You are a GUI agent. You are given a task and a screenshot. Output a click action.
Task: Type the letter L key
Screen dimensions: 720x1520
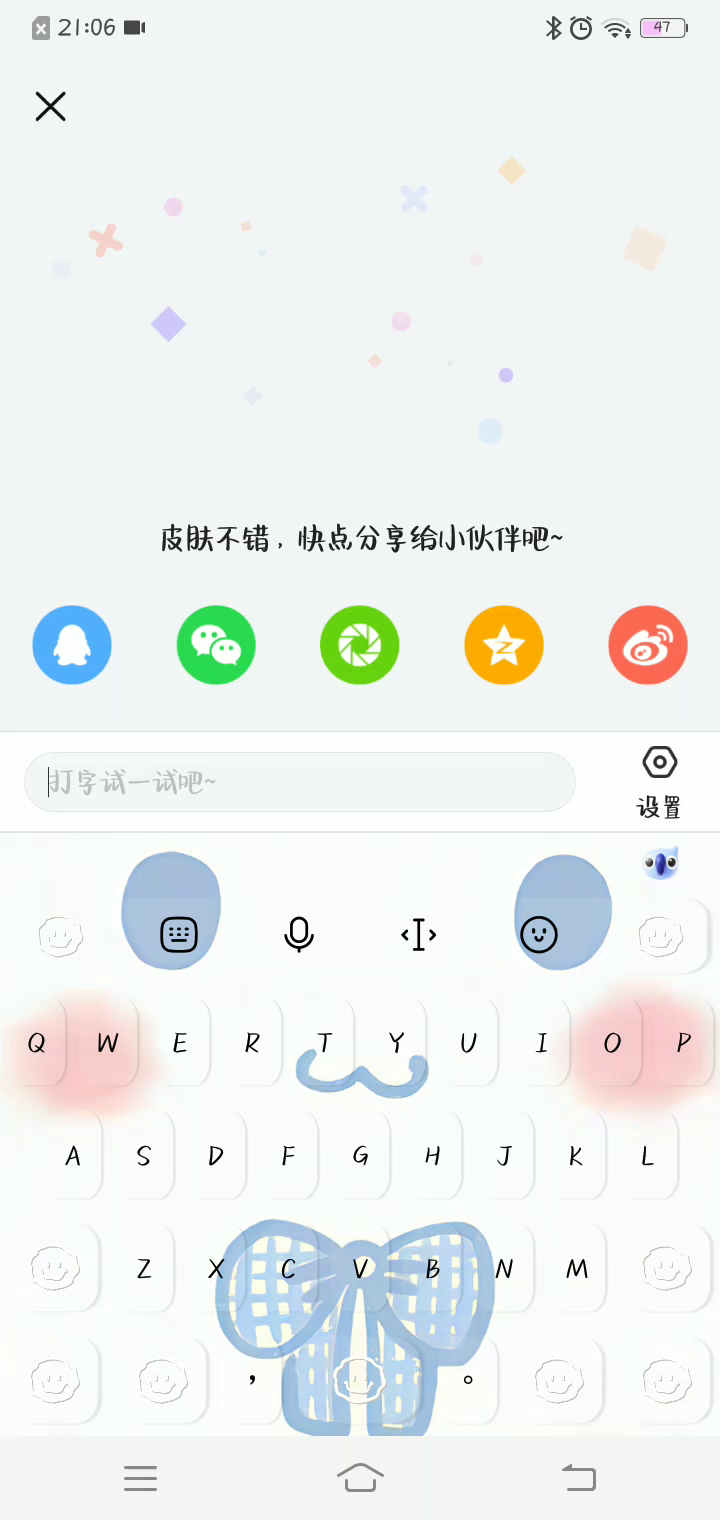[648, 1157]
